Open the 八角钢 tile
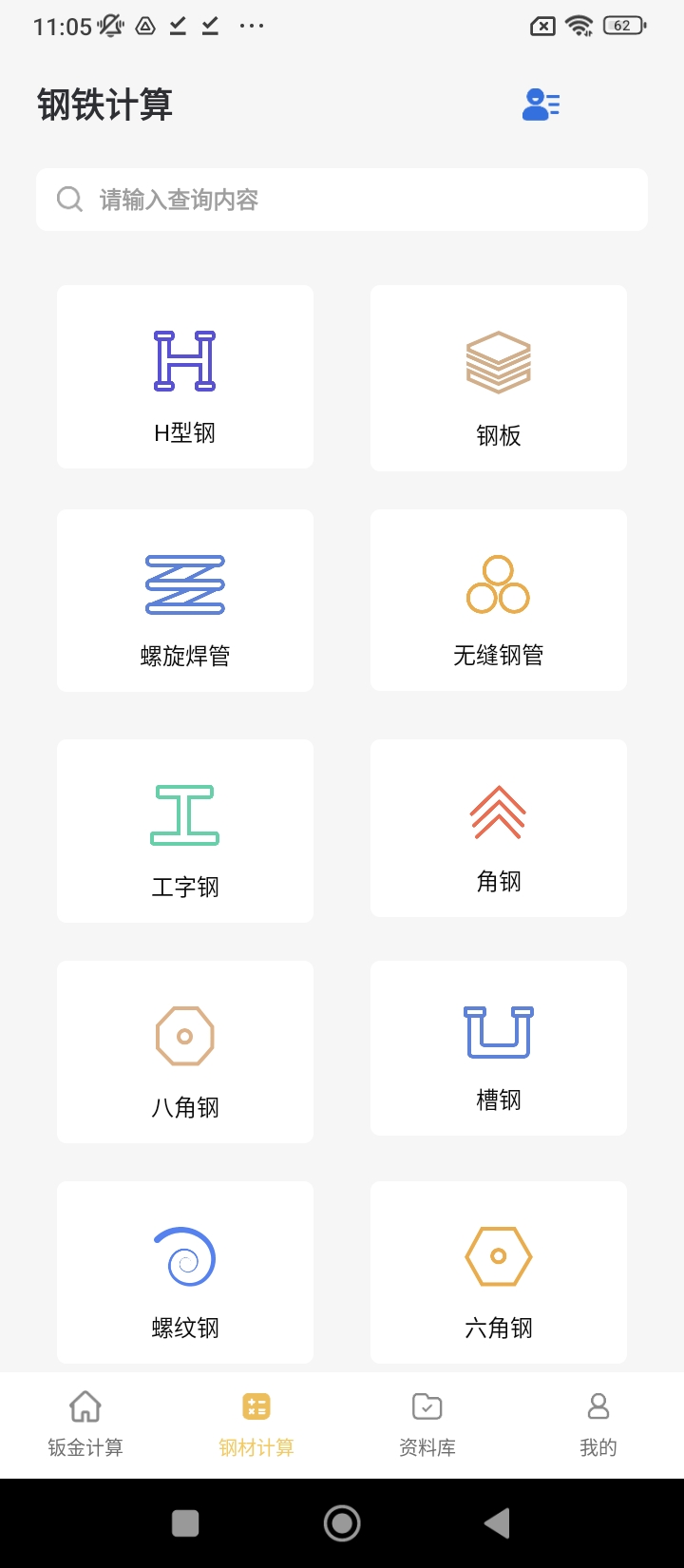 point(185,1052)
